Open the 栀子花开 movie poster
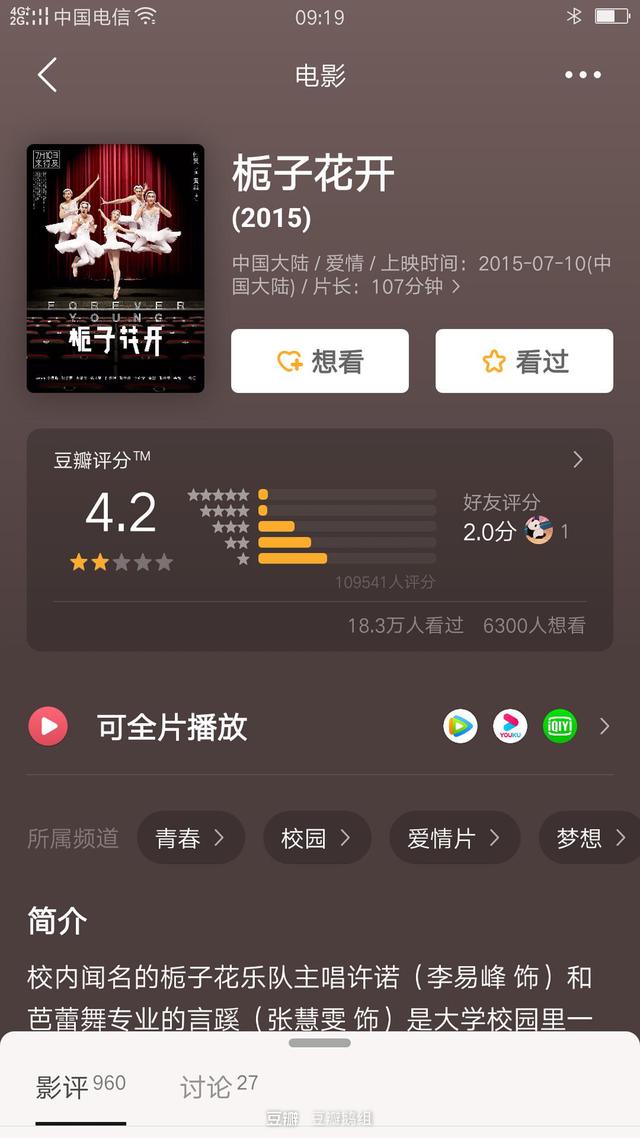 (x=115, y=268)
